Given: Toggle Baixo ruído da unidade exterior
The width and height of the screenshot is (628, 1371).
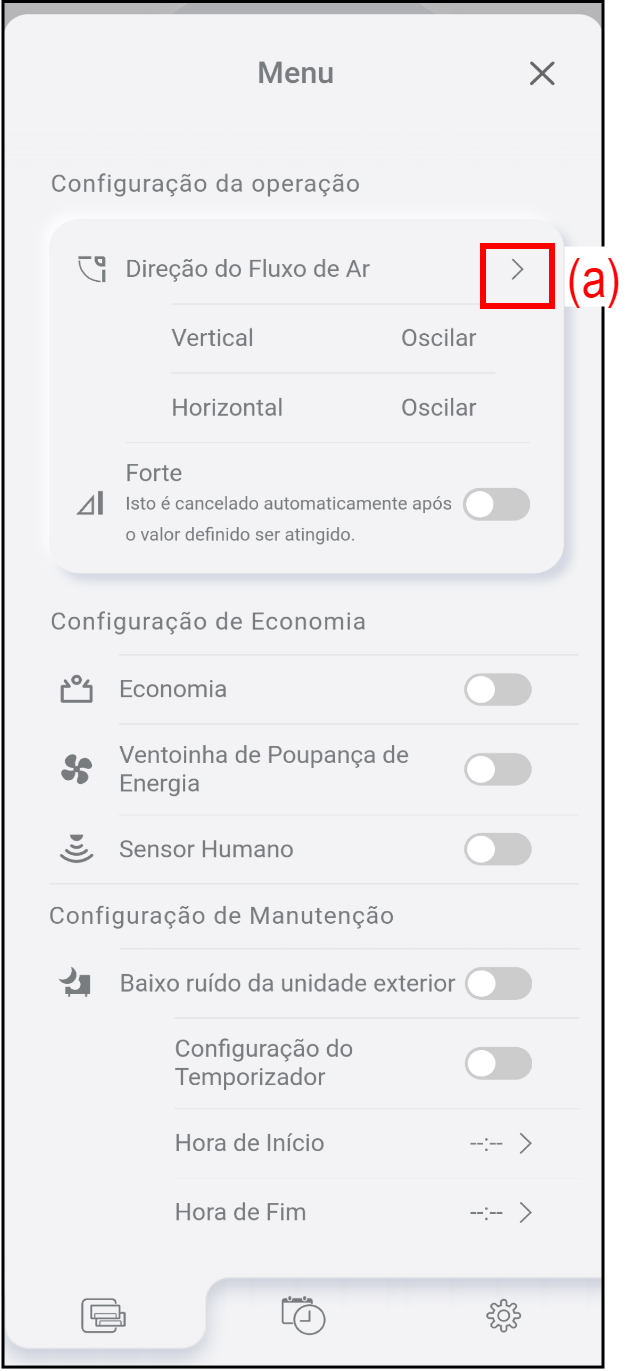Looking at the screenshot, I should [x=498, y=984].
